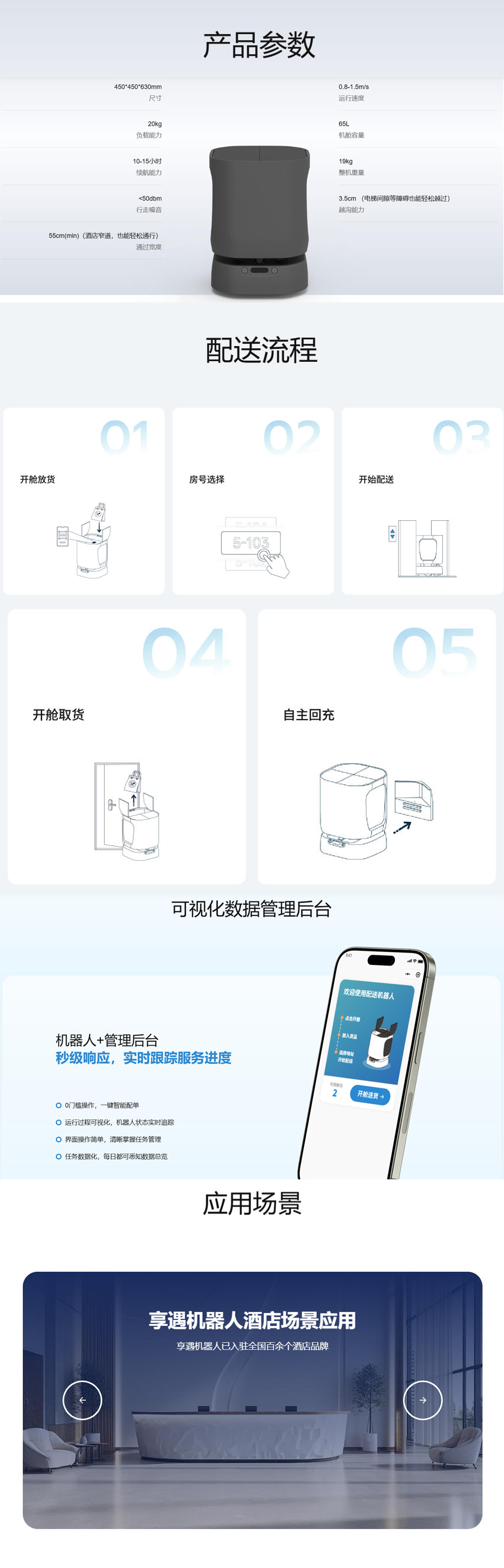Screen dimensions: 504x1568
Task: Show the previous application scene slide
Action: click(82, 1400)
